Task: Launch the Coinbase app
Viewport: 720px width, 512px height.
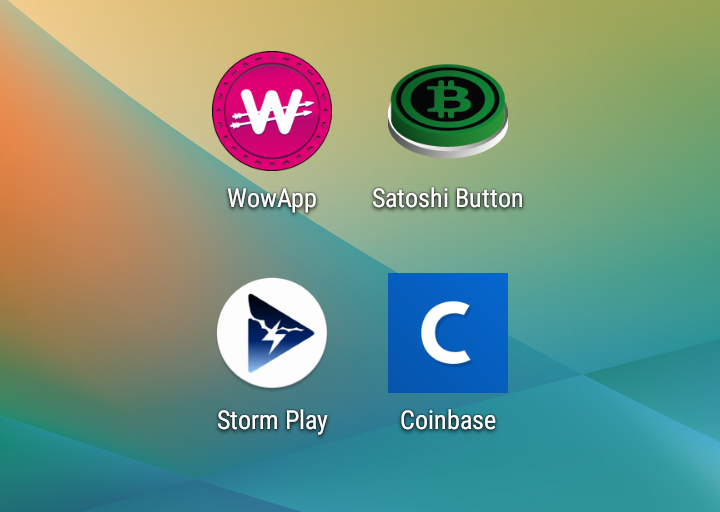Action: [448, 333]
